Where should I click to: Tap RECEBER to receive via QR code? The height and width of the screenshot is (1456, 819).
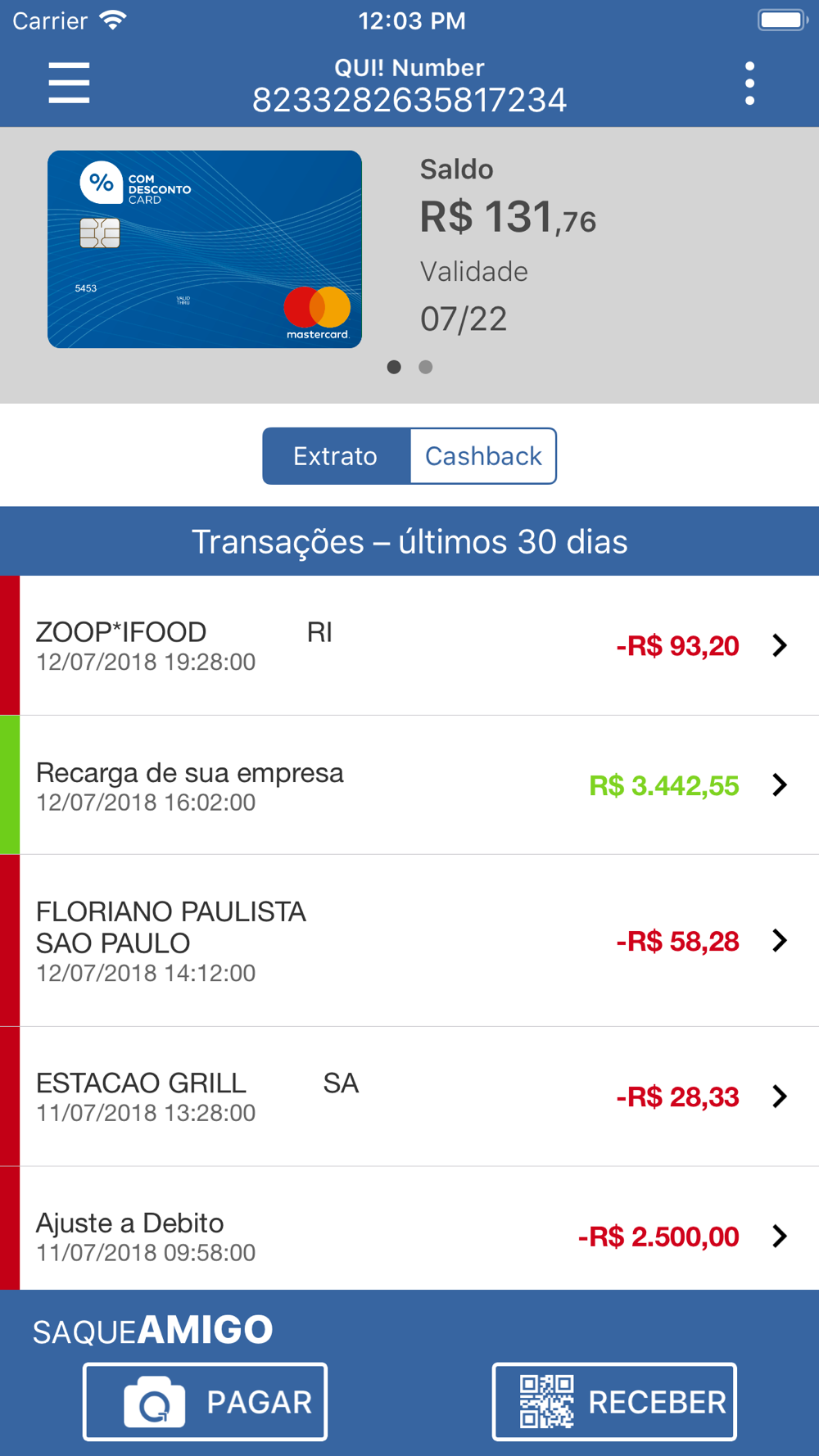point(614,1402)
